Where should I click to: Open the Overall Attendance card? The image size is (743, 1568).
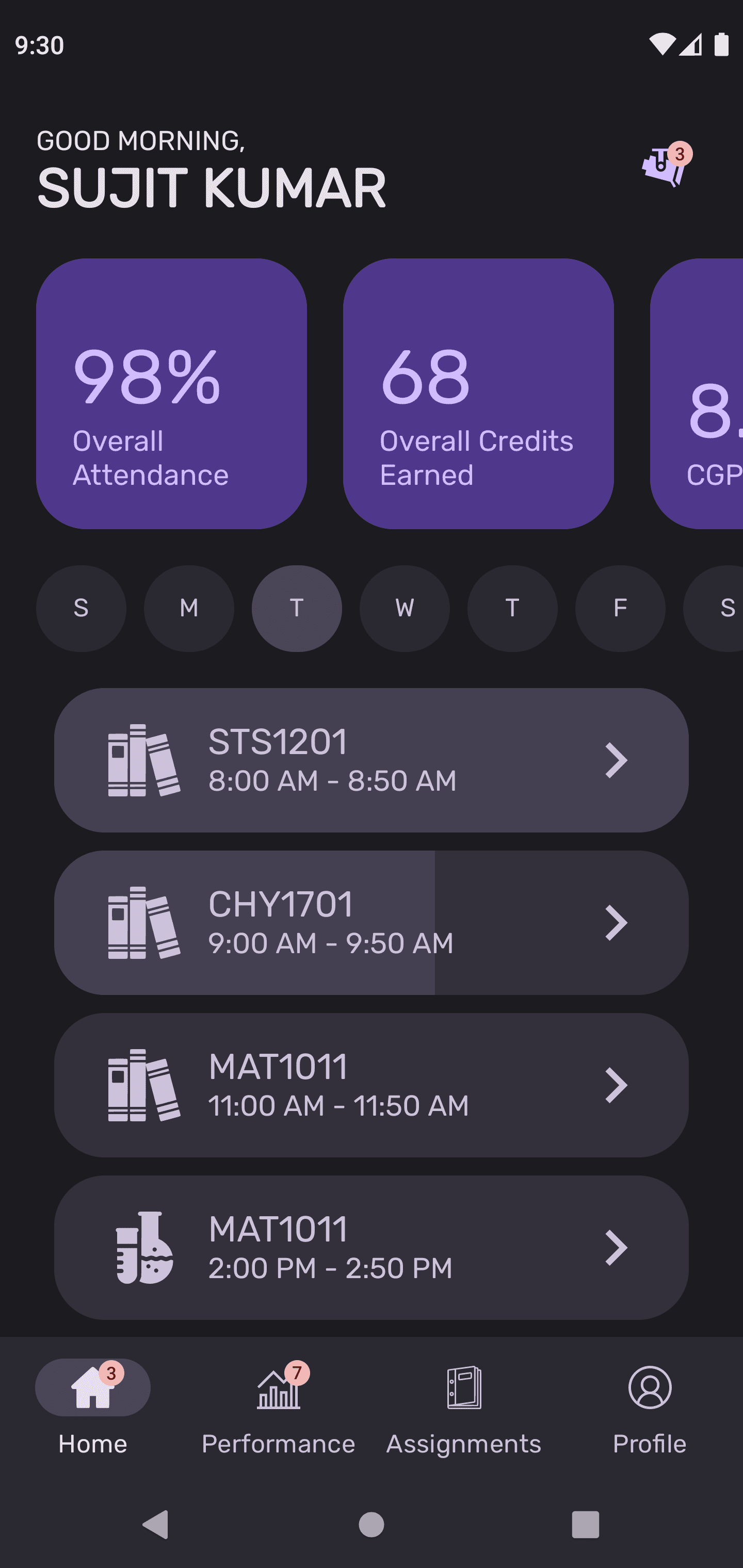pyautogui.click(x=171, y=394)
